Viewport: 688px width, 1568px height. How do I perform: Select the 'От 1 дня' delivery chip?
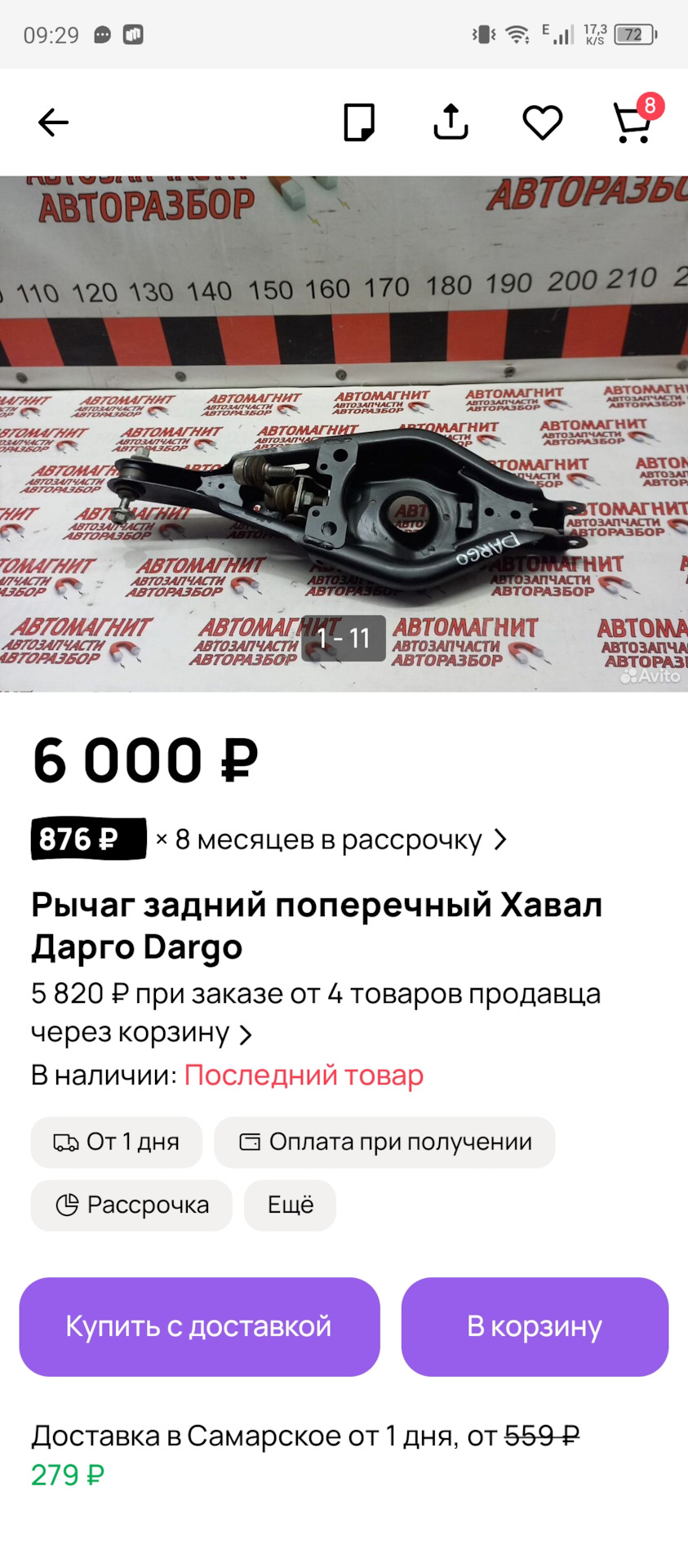117,1142
